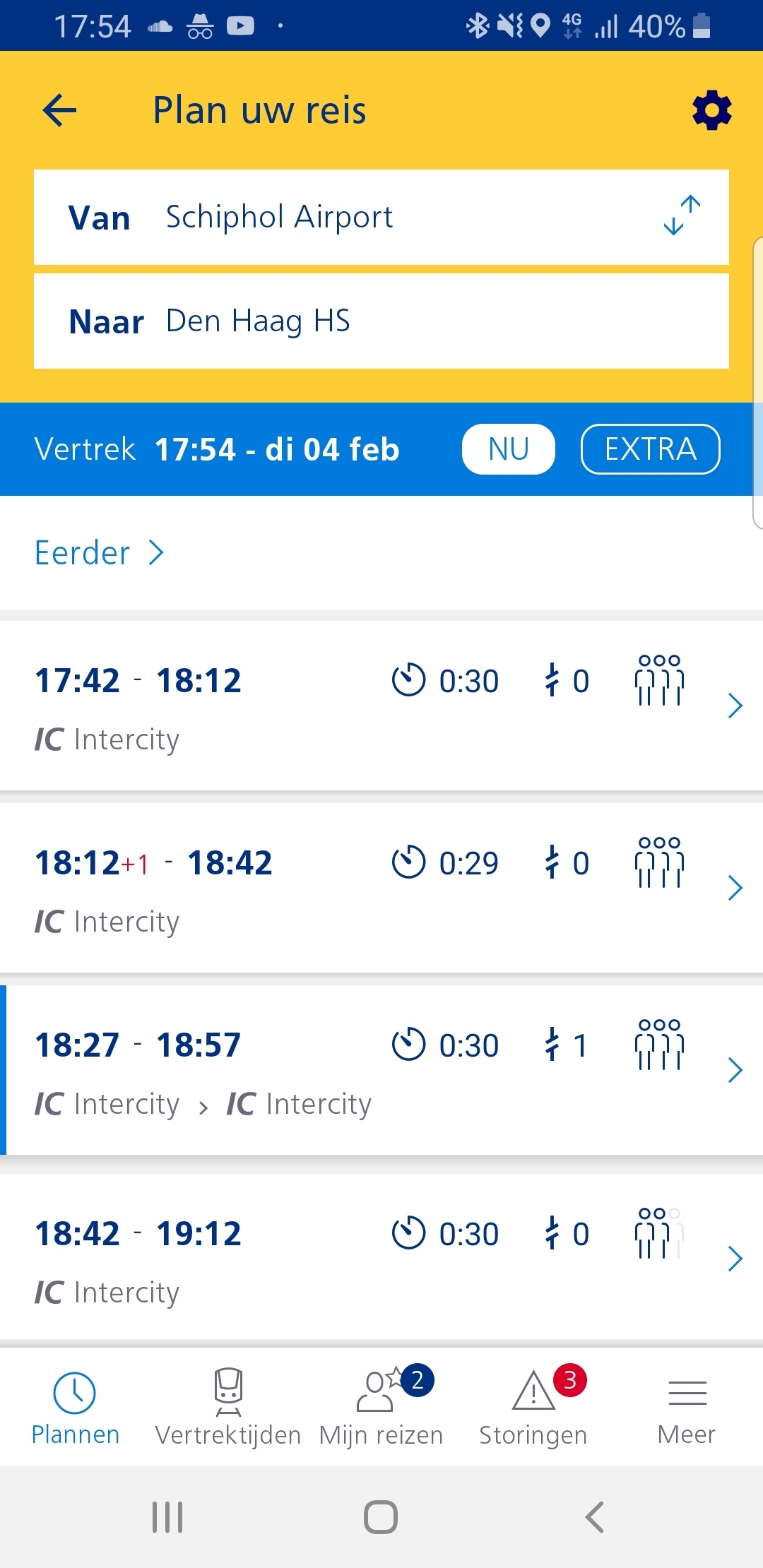
Task: Edit the Van field Schiphol Airport
Action: tap(381, 217)
